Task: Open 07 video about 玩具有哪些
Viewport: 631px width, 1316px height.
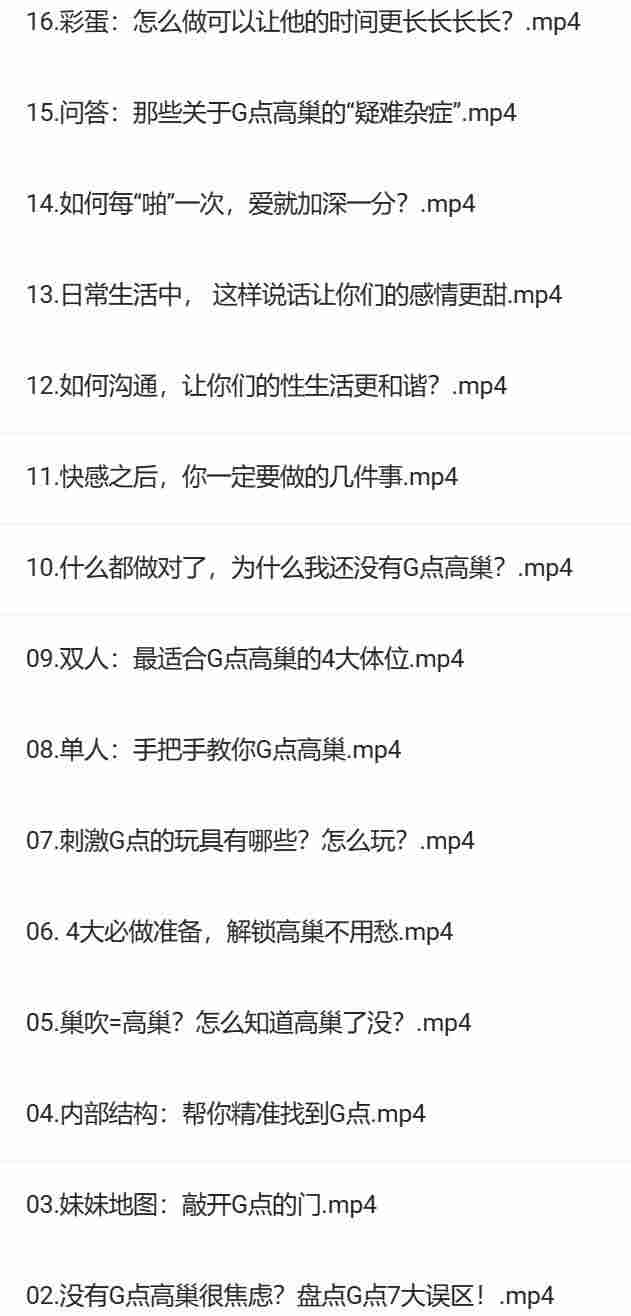Action: click(x=250, y=841)
